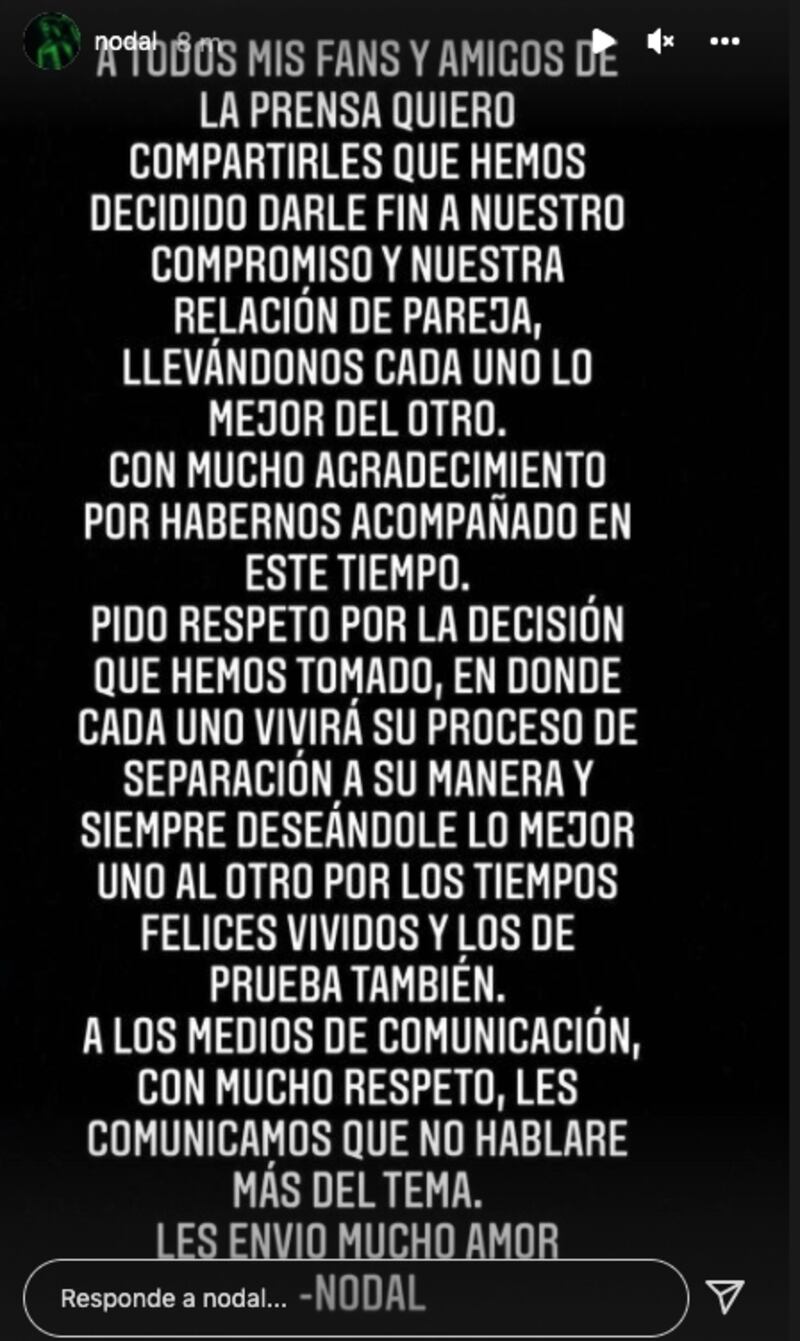The width and height of the screenshot is (800, 1341).
Task: Focus the 'Responde a nodal...' reply field
Action: point(355,1298)
